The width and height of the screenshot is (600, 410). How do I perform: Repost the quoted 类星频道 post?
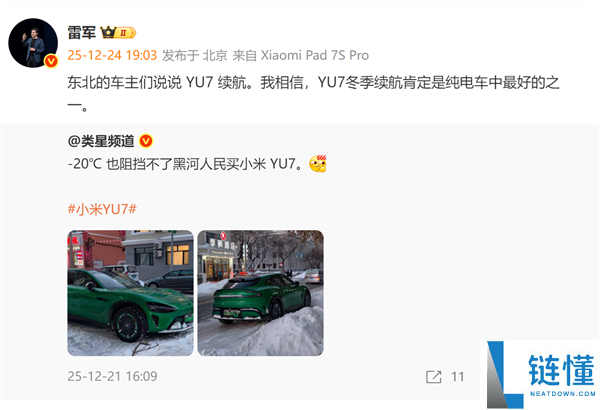coord(434,377)
